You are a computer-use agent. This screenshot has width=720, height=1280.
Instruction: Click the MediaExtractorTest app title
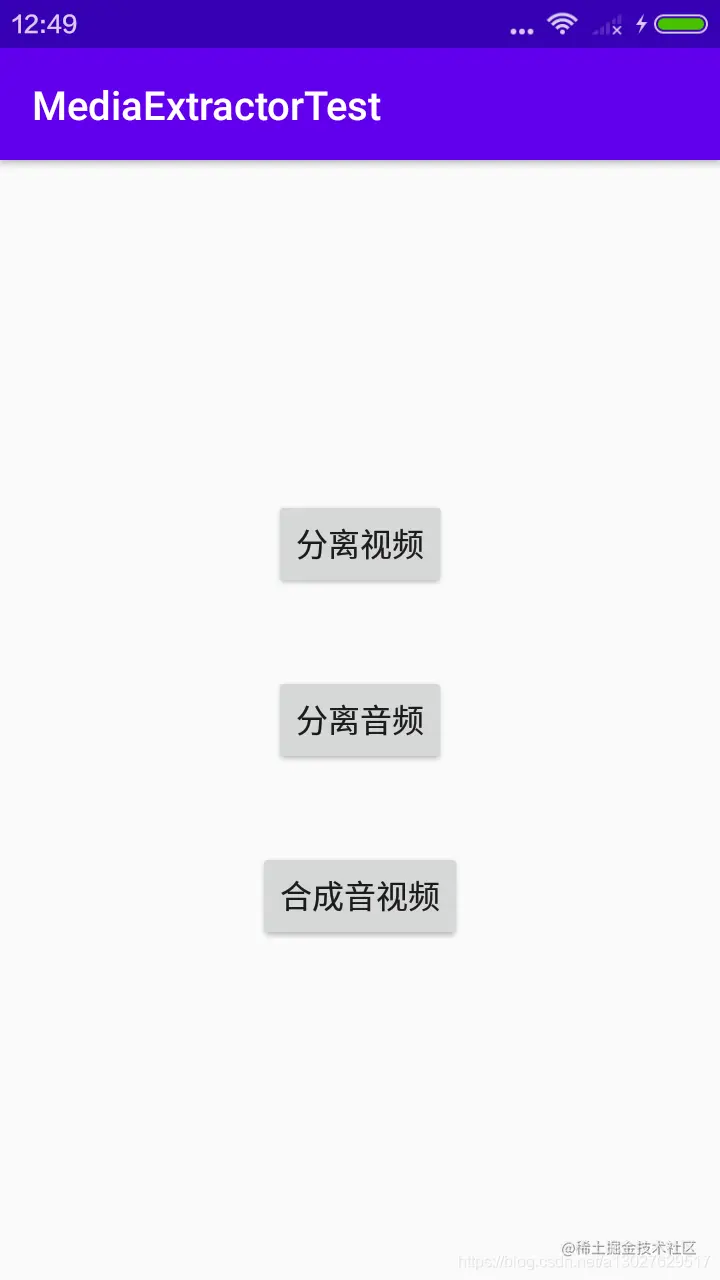point(206,105)
